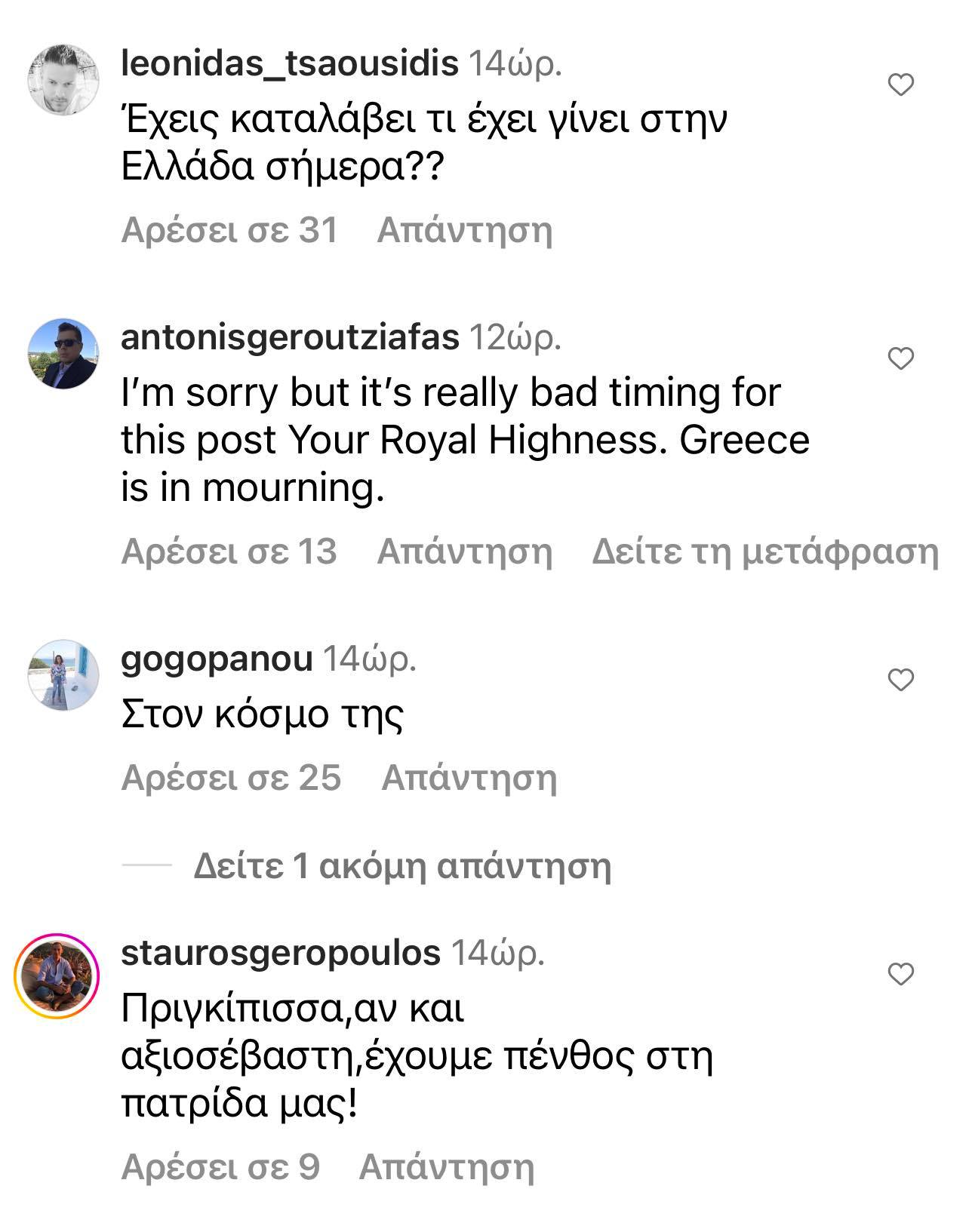View gogopanou's profile avatar
This screenshot has width=969, height=1232.
[63, 675]
